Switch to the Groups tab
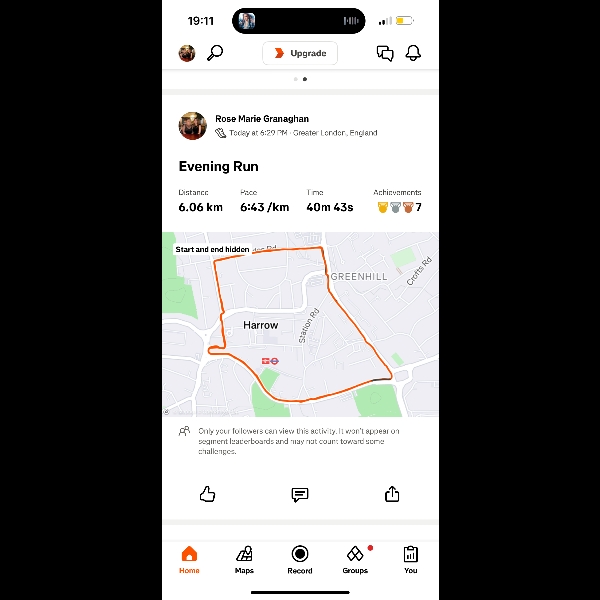 (x=355, y=559)
